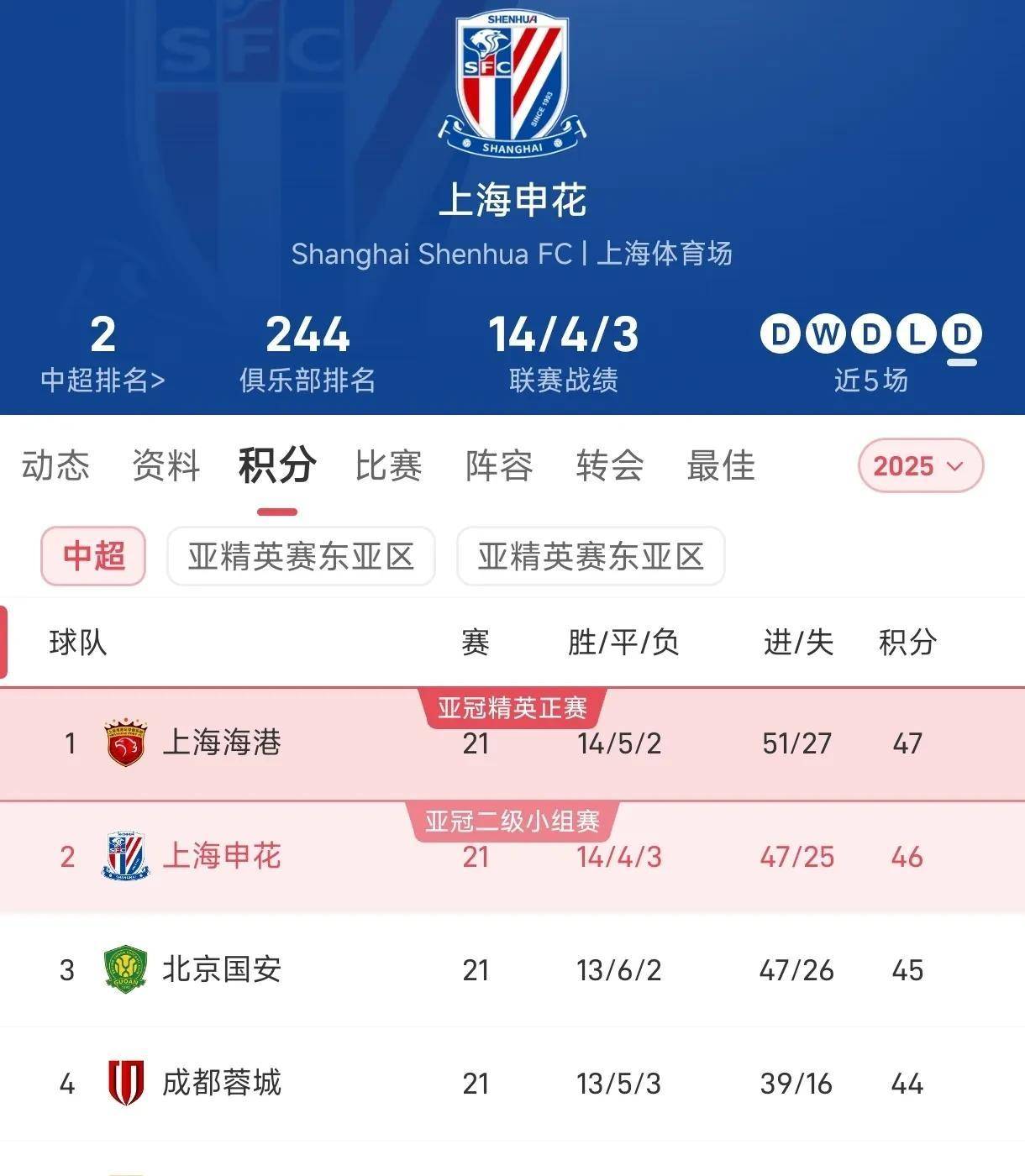Screen dimensions: 1025x1176
Task: Switch to the 资料 tab
Action: tap(166, 465)
